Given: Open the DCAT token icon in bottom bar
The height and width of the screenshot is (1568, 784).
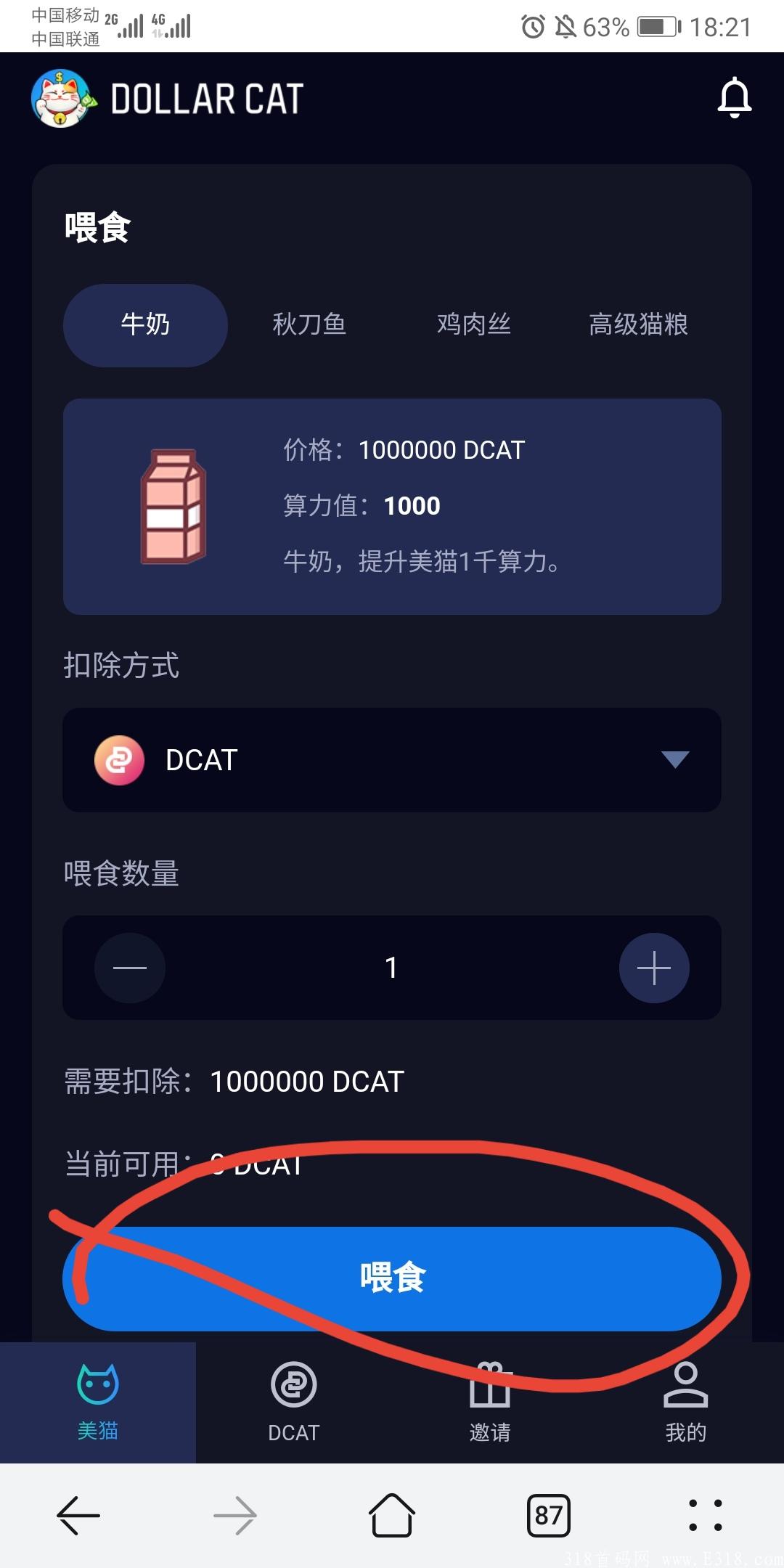Looking at the screenshot, I should [x=293, y=1383].
